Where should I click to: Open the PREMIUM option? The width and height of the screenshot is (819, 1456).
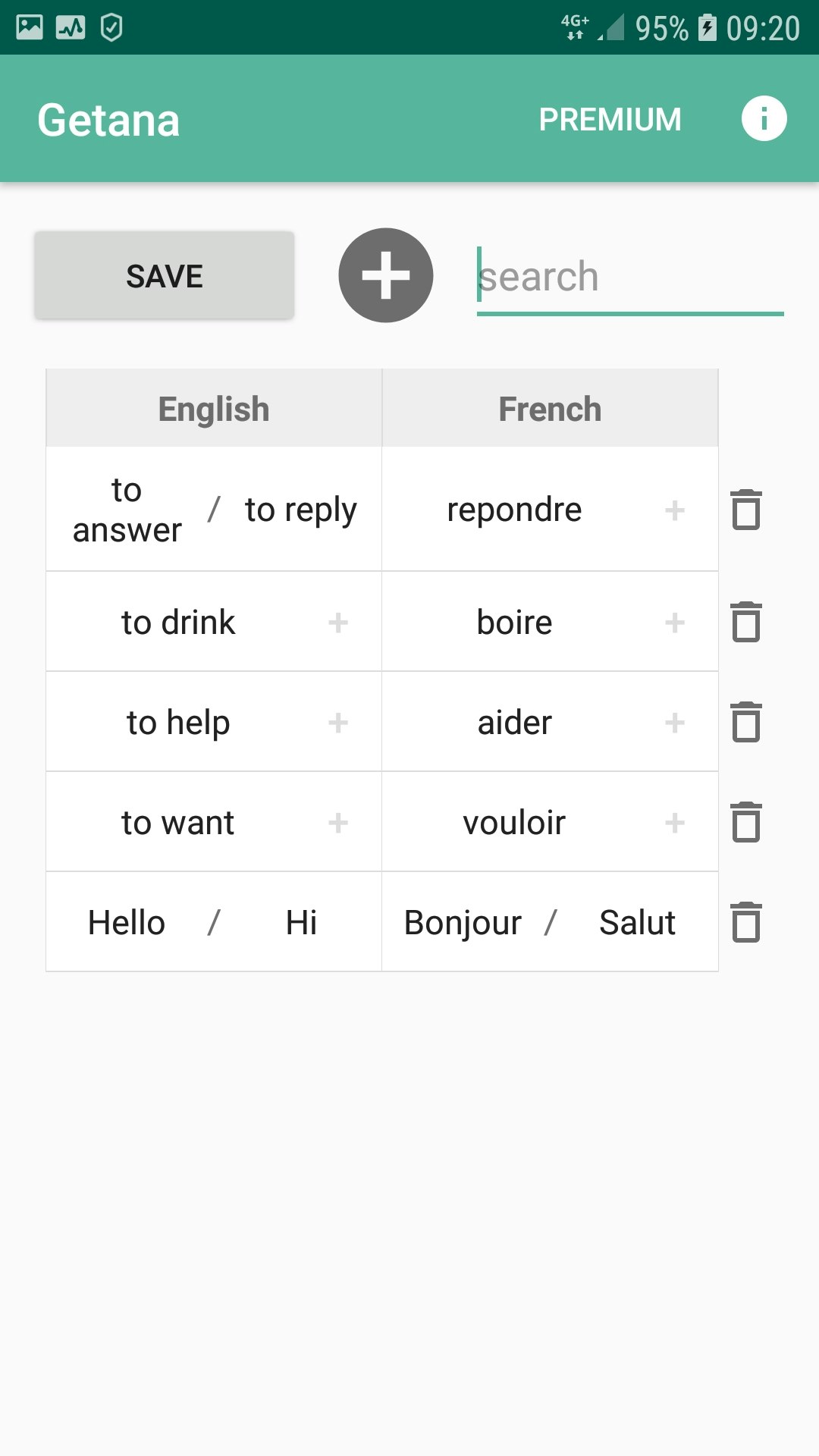pos(610,120)
